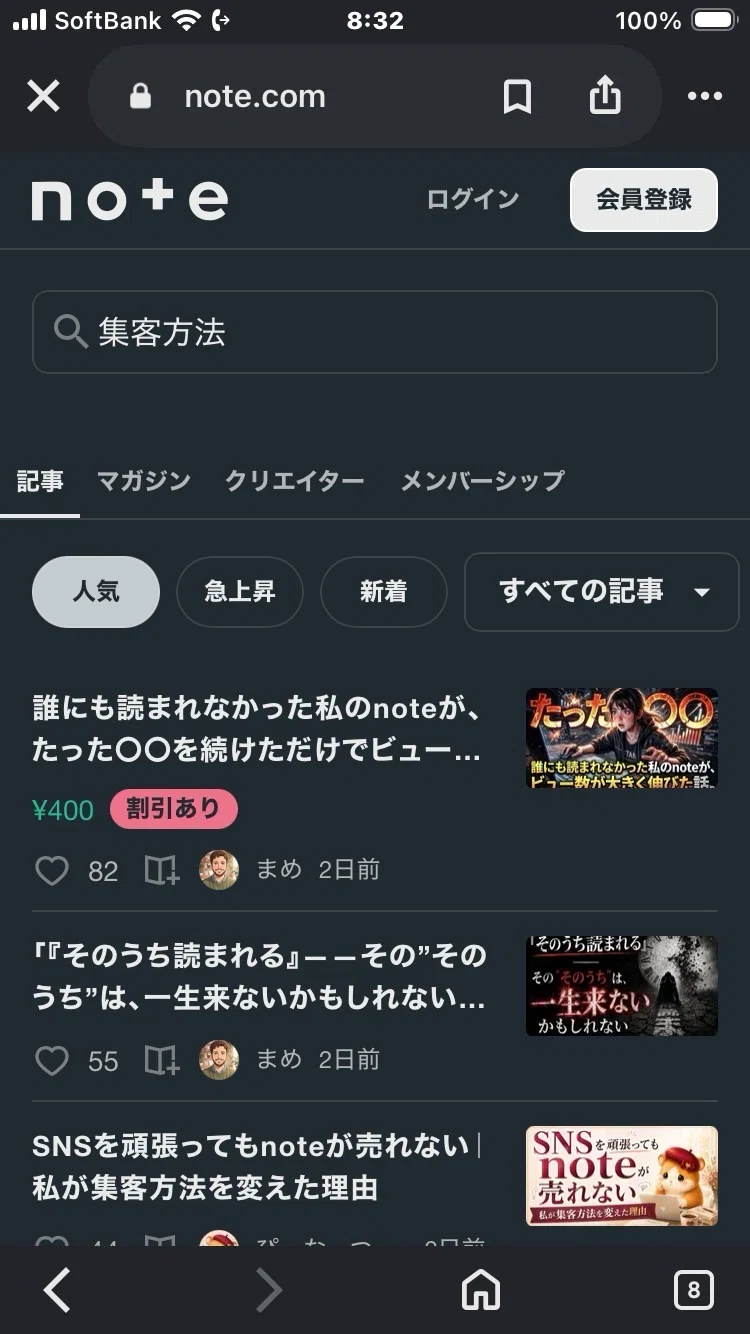Like the article with 82 likes
Screen dimensions: 750x1334
point(52,871)
